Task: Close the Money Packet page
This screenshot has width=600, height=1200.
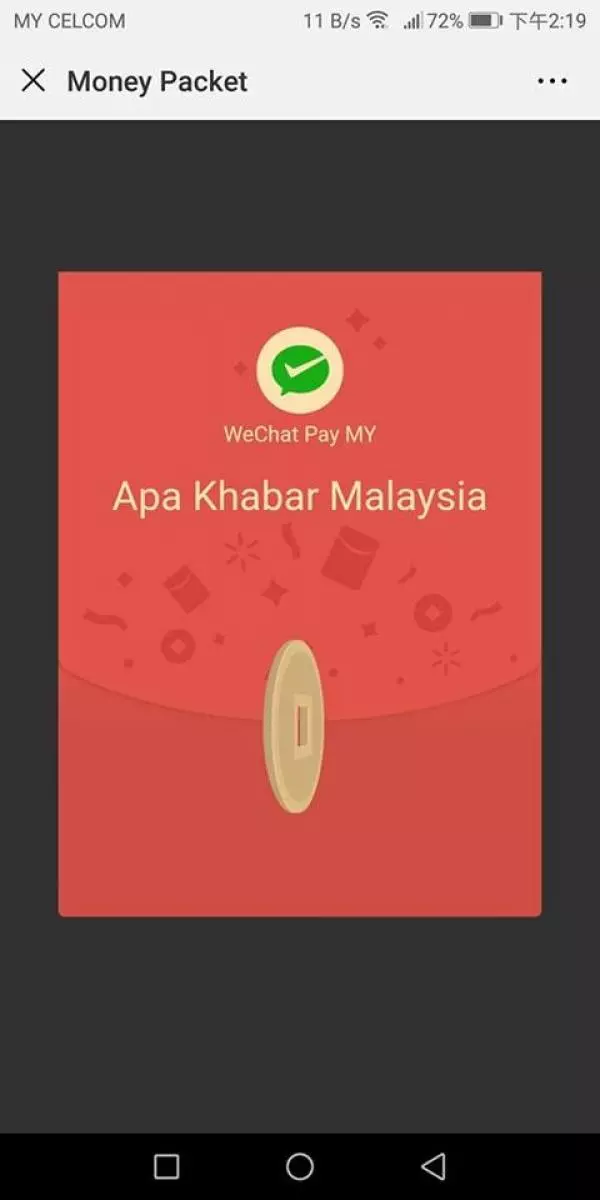Action: [x=34, y=81]
